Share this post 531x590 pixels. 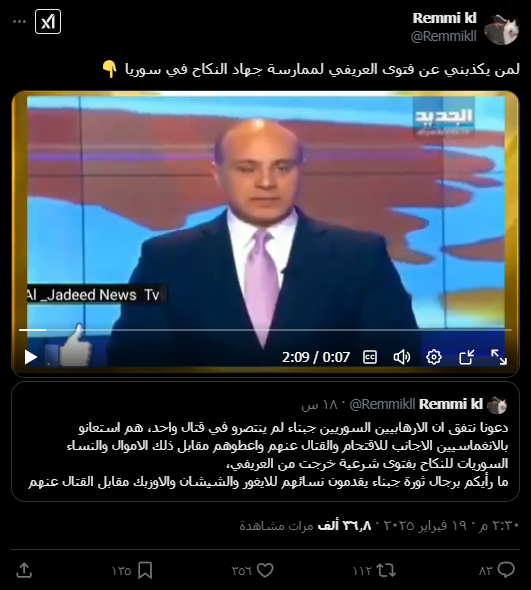click(x=24, y=570)
